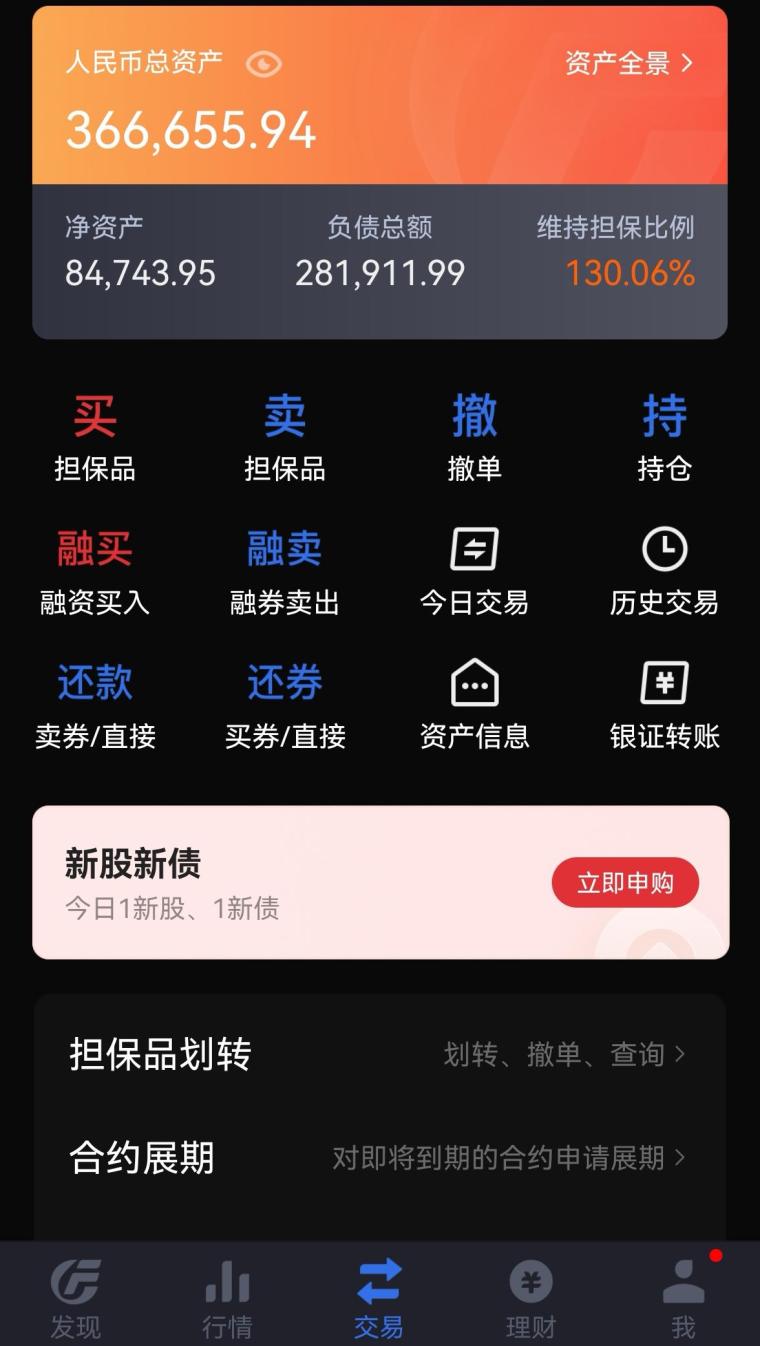The width and height of the screenshot is (760, 1346).
Task: Open 银证转账 transfer
Action: (x=665, y=706)
